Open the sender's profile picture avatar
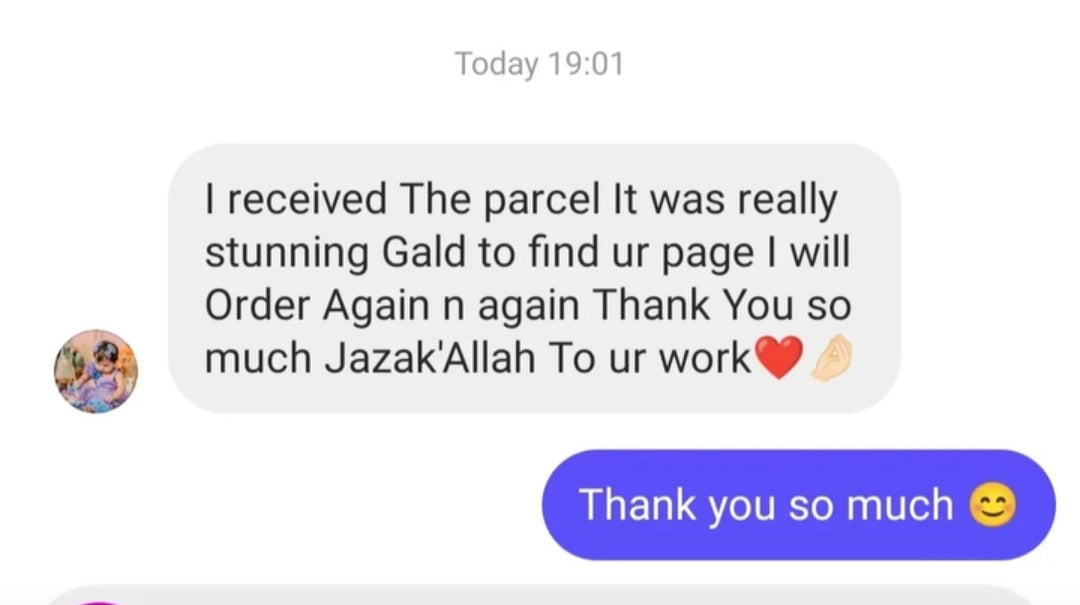 96,371
